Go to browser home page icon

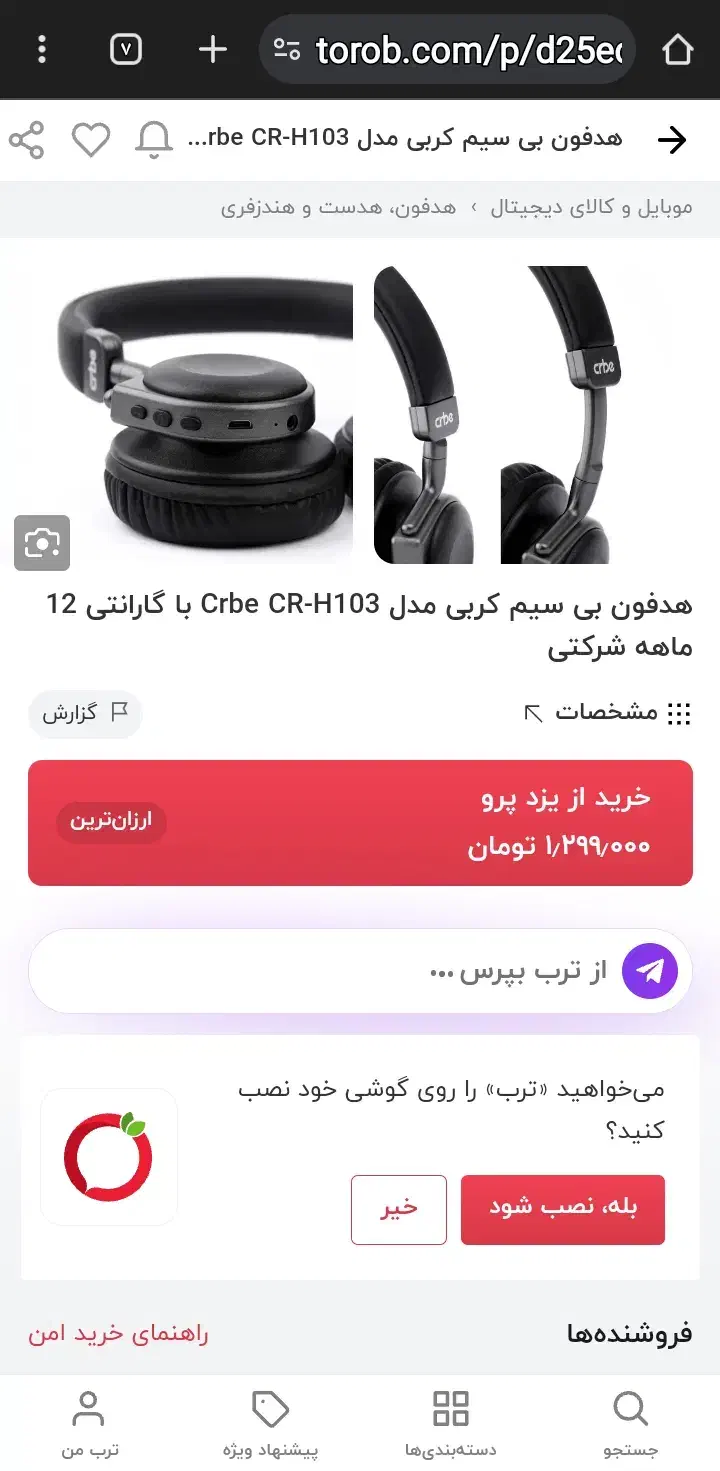pos(679,49)
